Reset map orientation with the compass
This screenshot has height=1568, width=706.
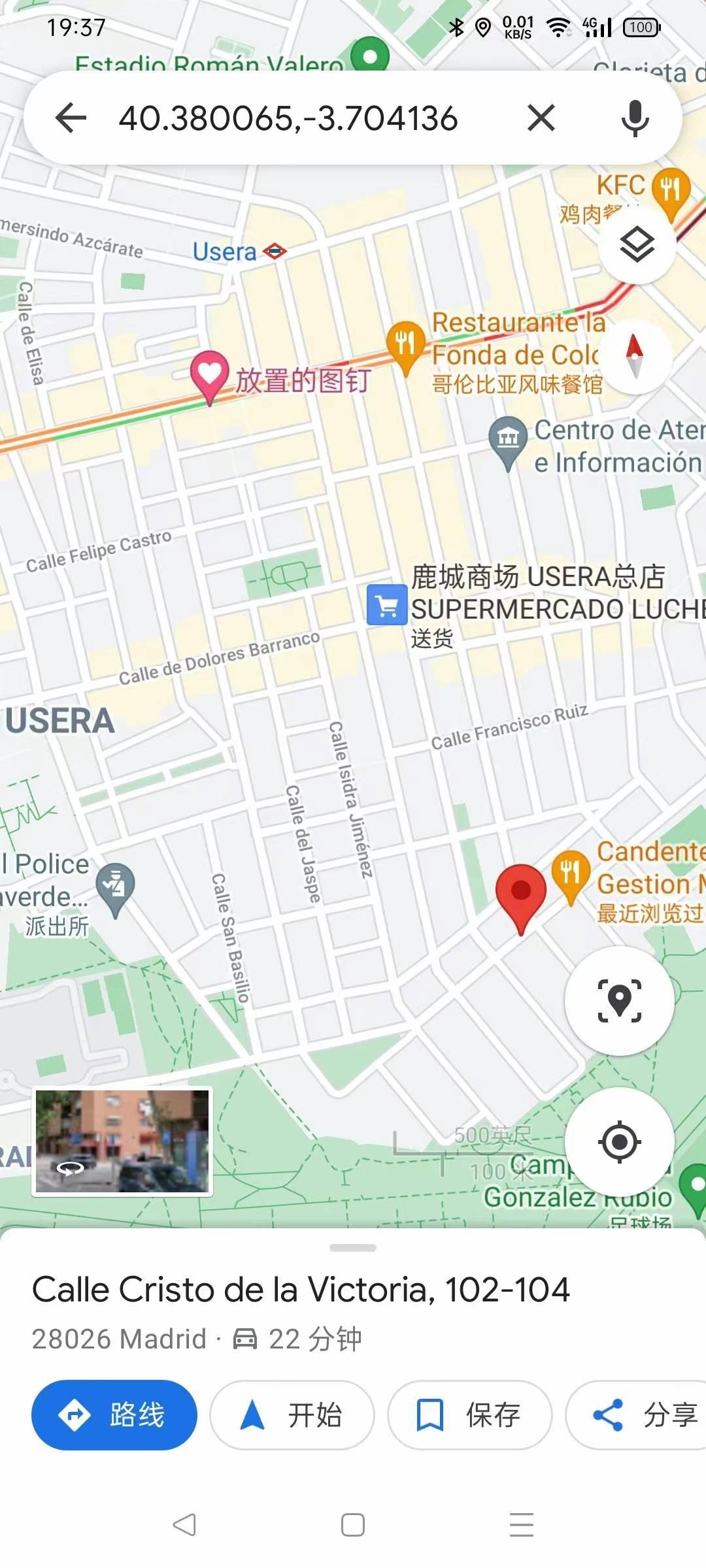pyautogui.click(x=634, y=356)
